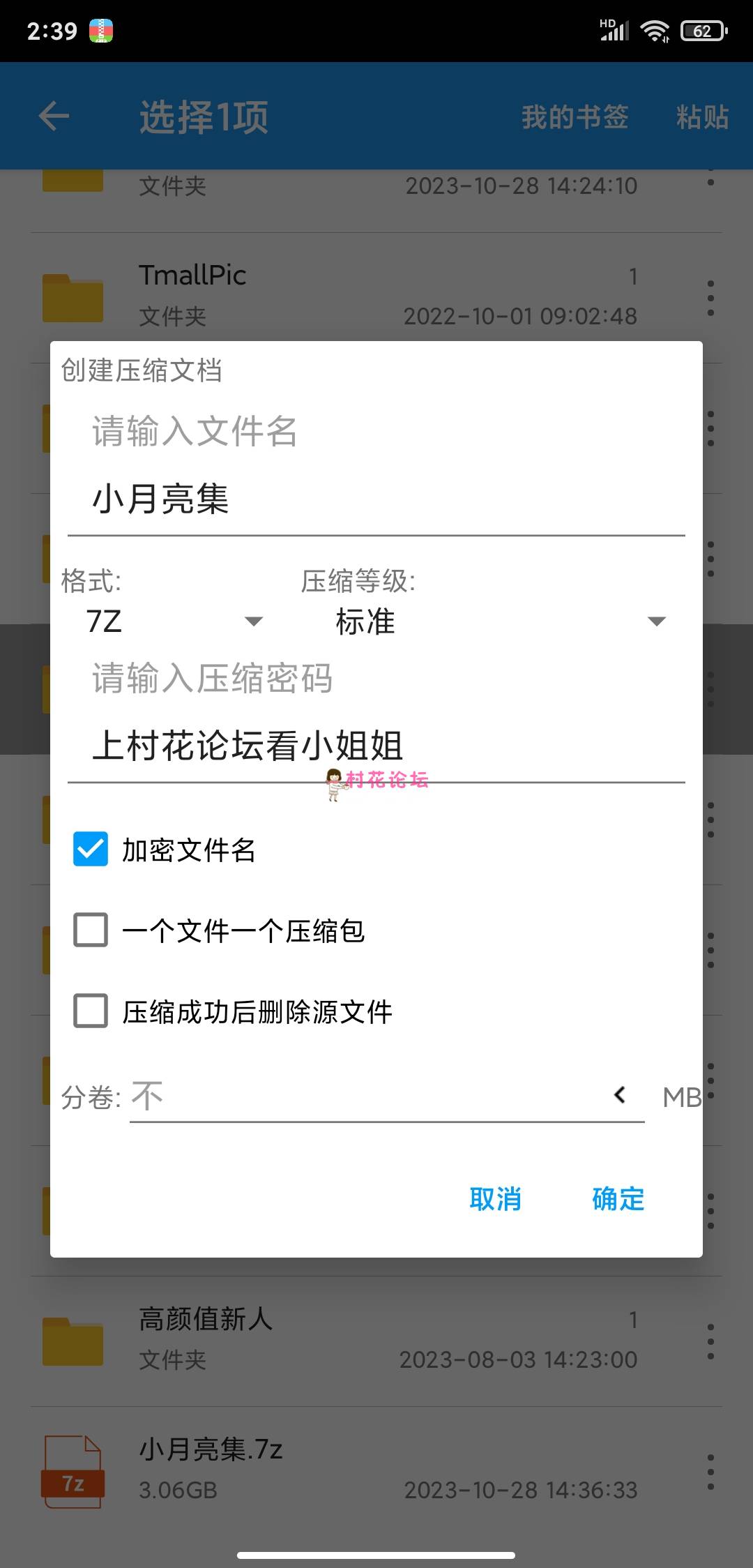Enable 一个文件一个压缩包 checkbox
753x1568 pixels.
pyautogui.click(x=91, y=930)
